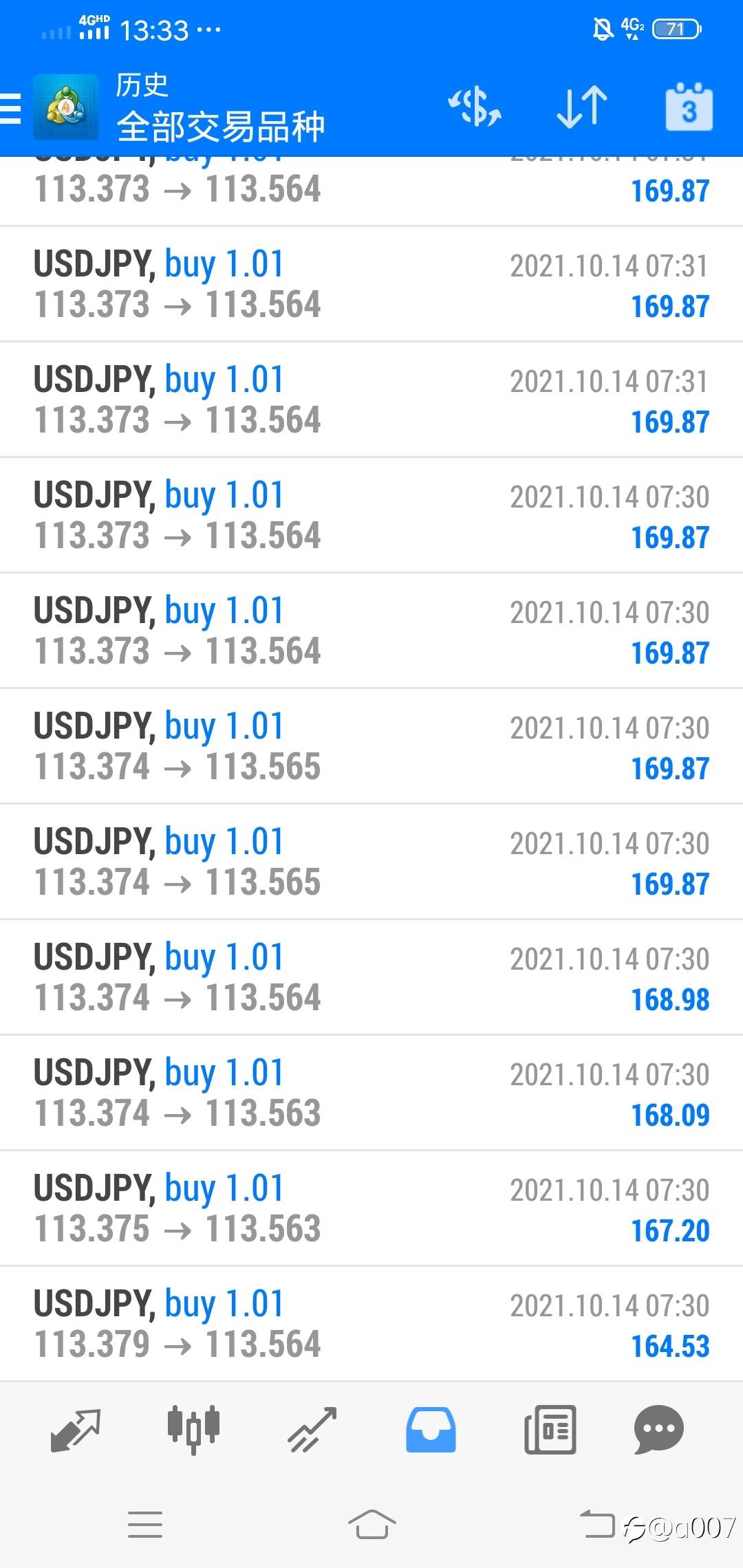Go to the system home screen
743x1568 pixels.
coord(371,1524)
